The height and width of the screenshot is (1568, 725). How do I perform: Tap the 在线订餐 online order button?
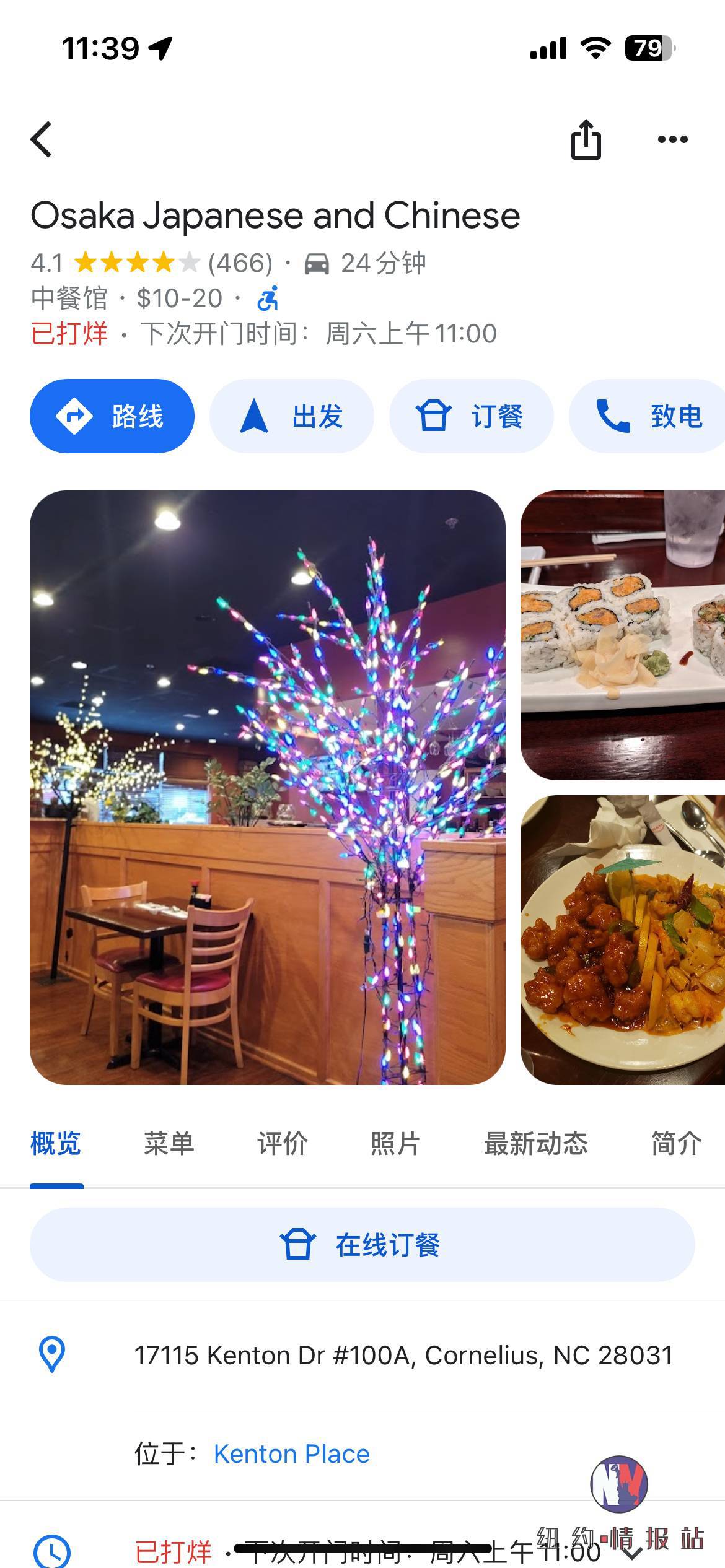point(362,1245)
